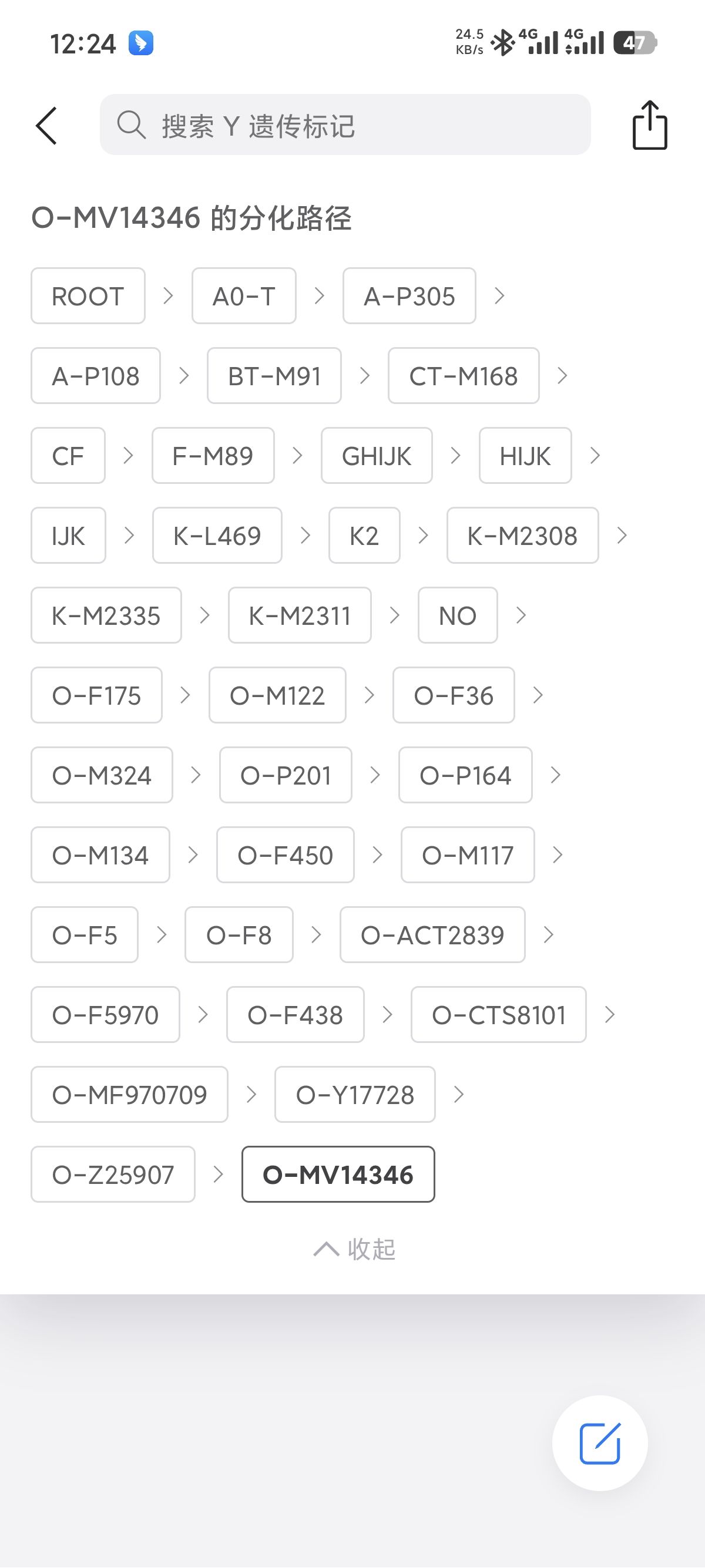The image size is (705, 1568).
Task: Select the NO haplogroup chip
Action: tap(457, 616)
